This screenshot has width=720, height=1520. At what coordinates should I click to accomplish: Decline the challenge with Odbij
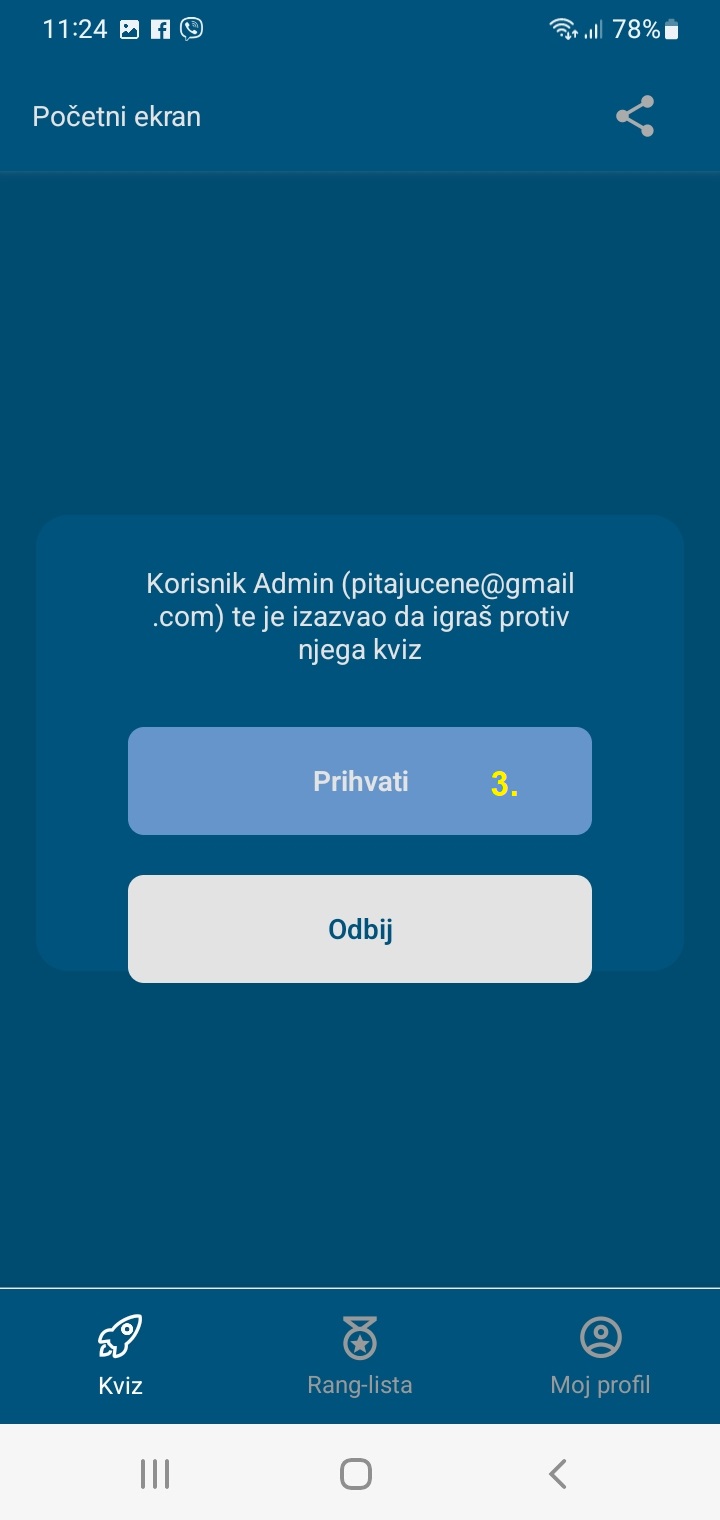pos(360,929)
